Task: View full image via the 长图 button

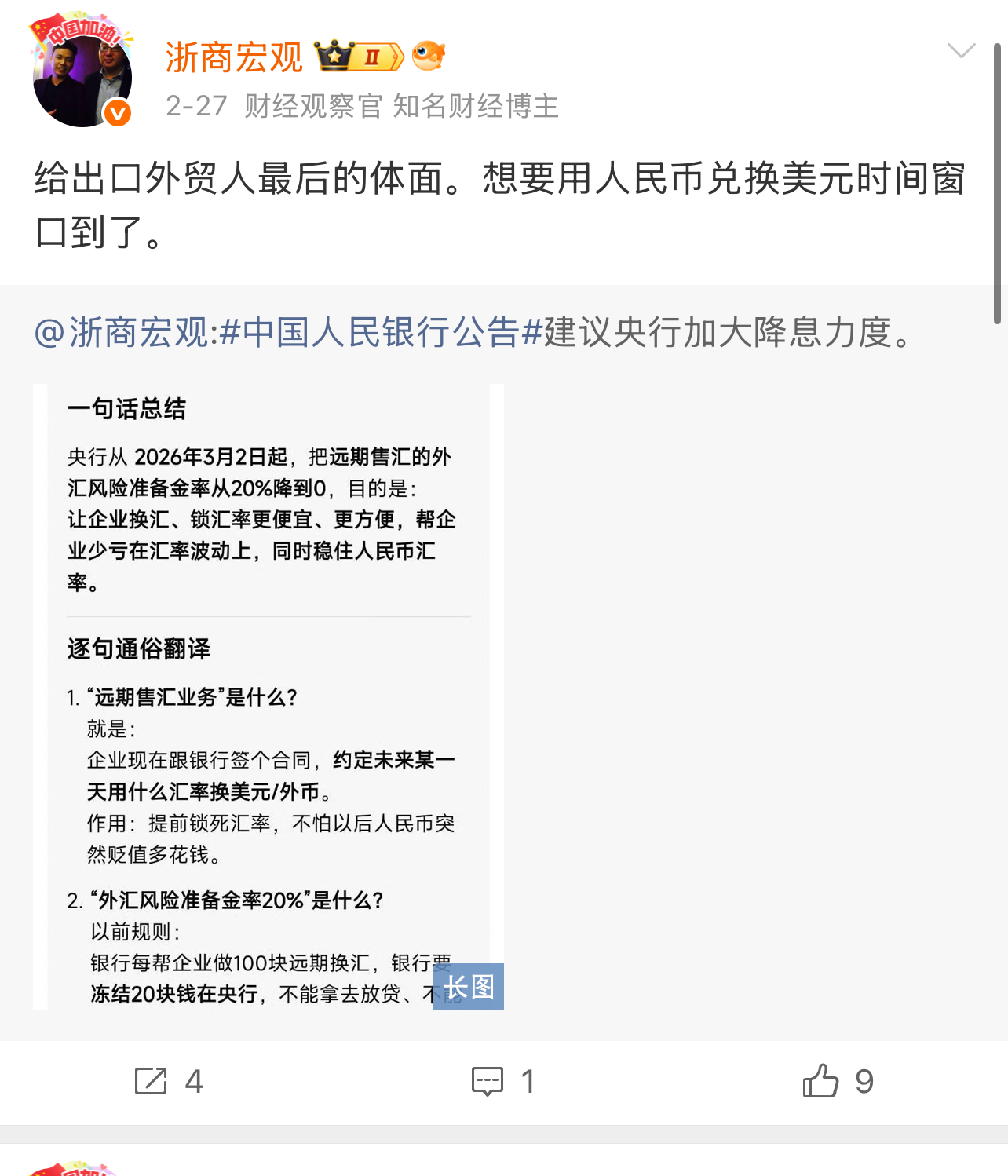Action: (x=468, y=988)
